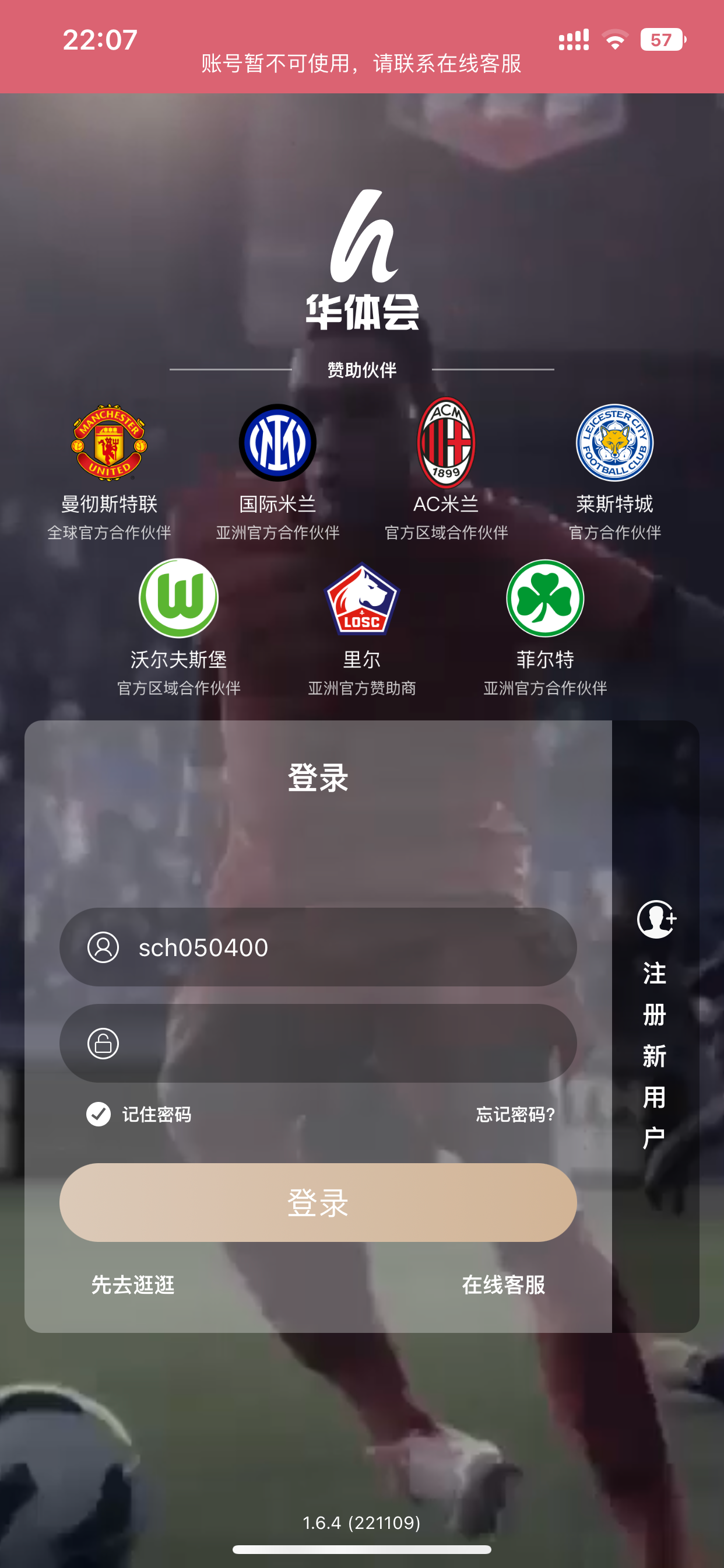Choose 先去逛逛 to browse first
Image resolution: width=724 pixels, height=1568 pixels.
[133, 1284]
